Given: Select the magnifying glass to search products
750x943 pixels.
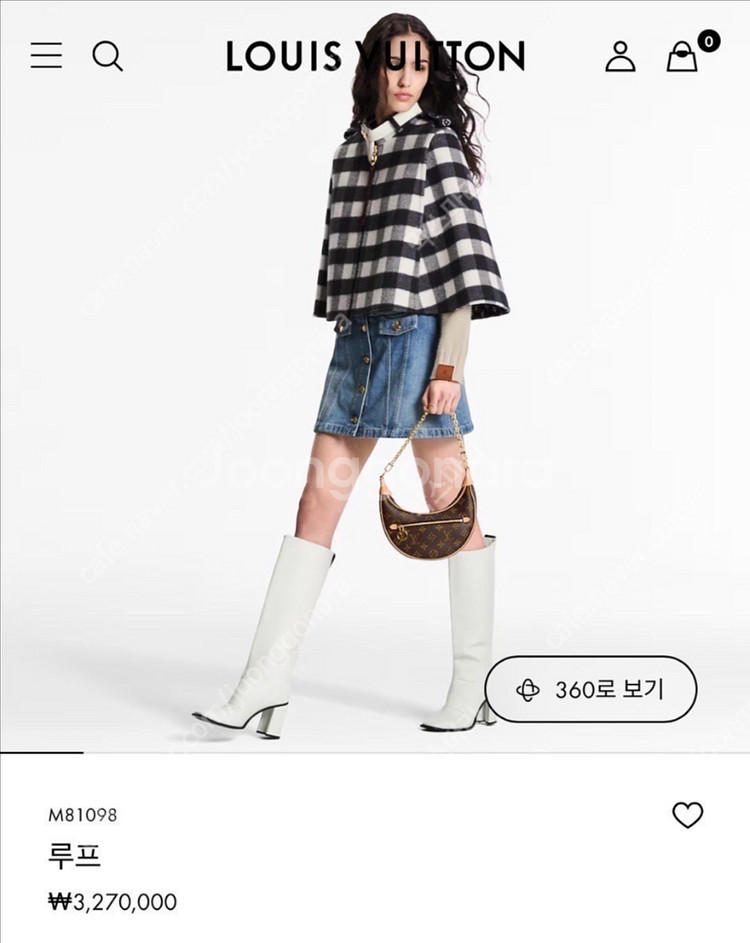Looking at the screenshot, I should click(x=107, y=55).
